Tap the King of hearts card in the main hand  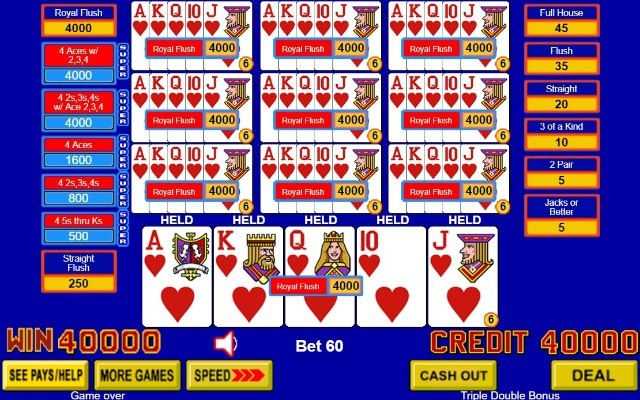coord(248,276)
